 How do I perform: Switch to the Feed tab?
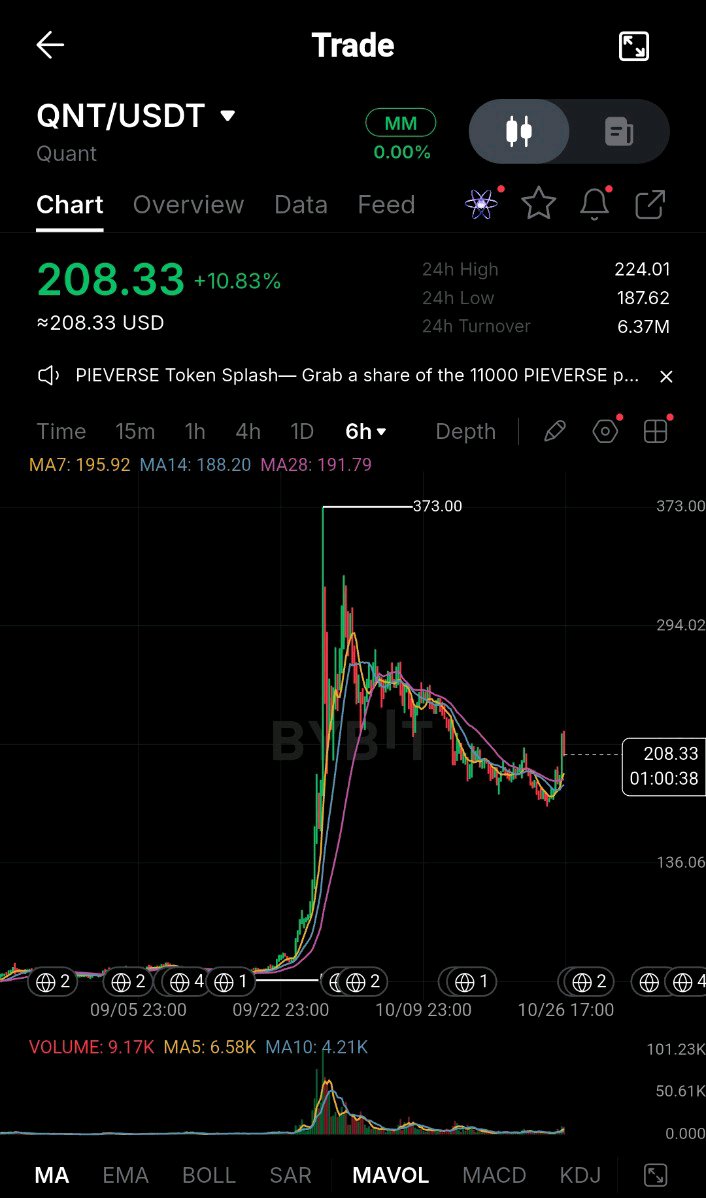[x=387, y=205]
